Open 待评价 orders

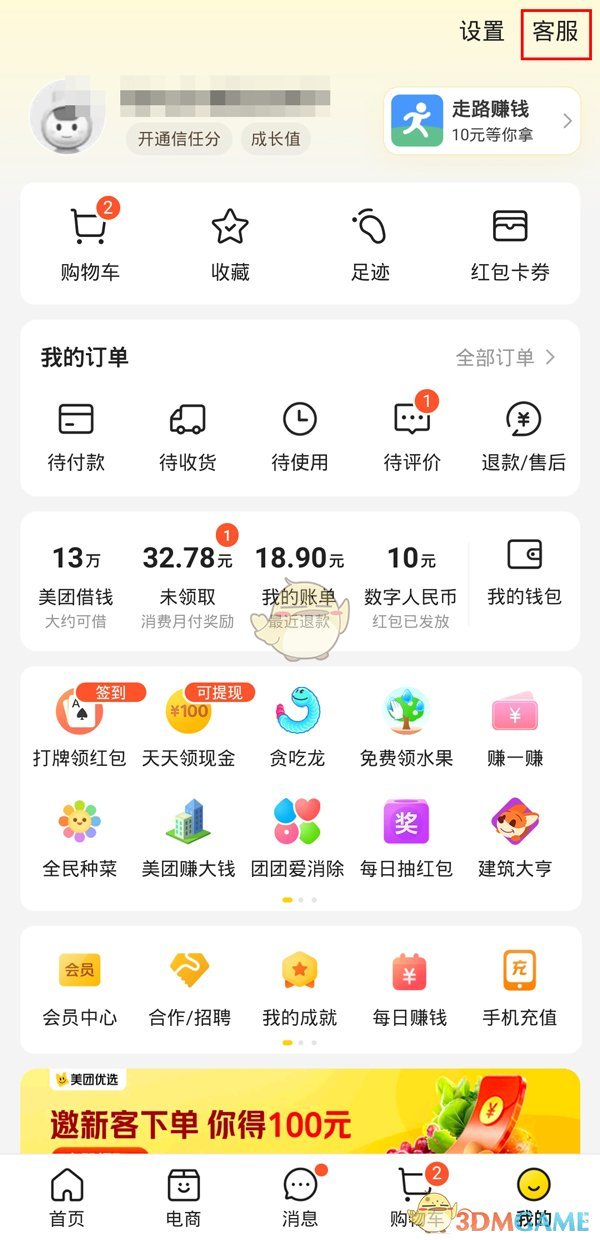[x=412, y=436]
